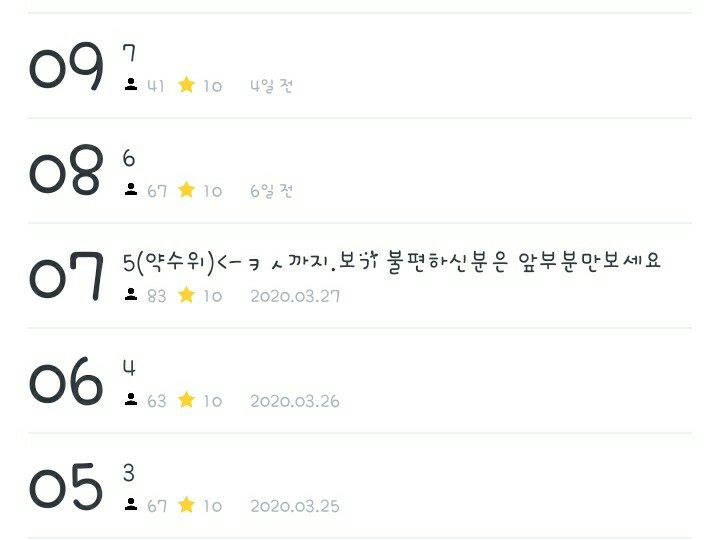The image size is (720, 540).
Task: Open episode 08 titled 6
Action: coord(360,171)
